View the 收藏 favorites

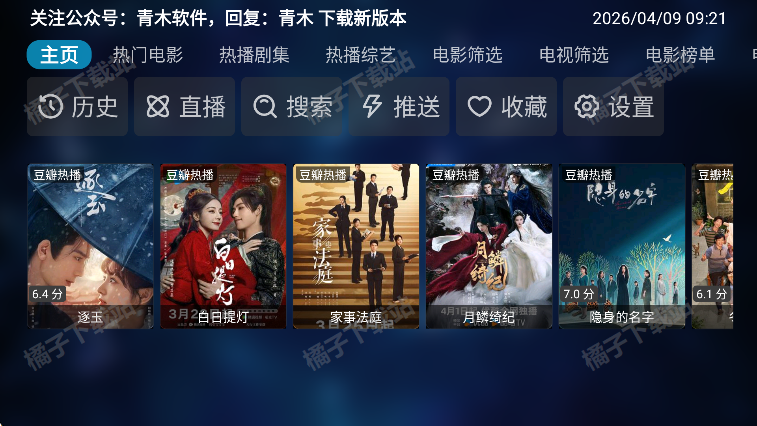tap(506, 107)
